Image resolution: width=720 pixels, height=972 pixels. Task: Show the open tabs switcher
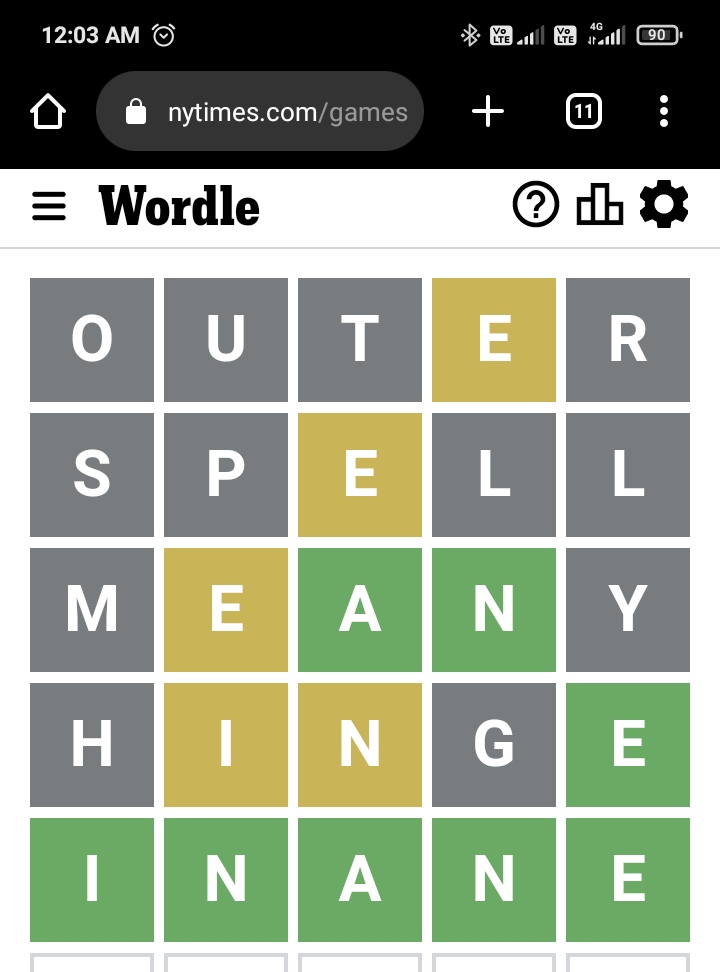point(584,112)
